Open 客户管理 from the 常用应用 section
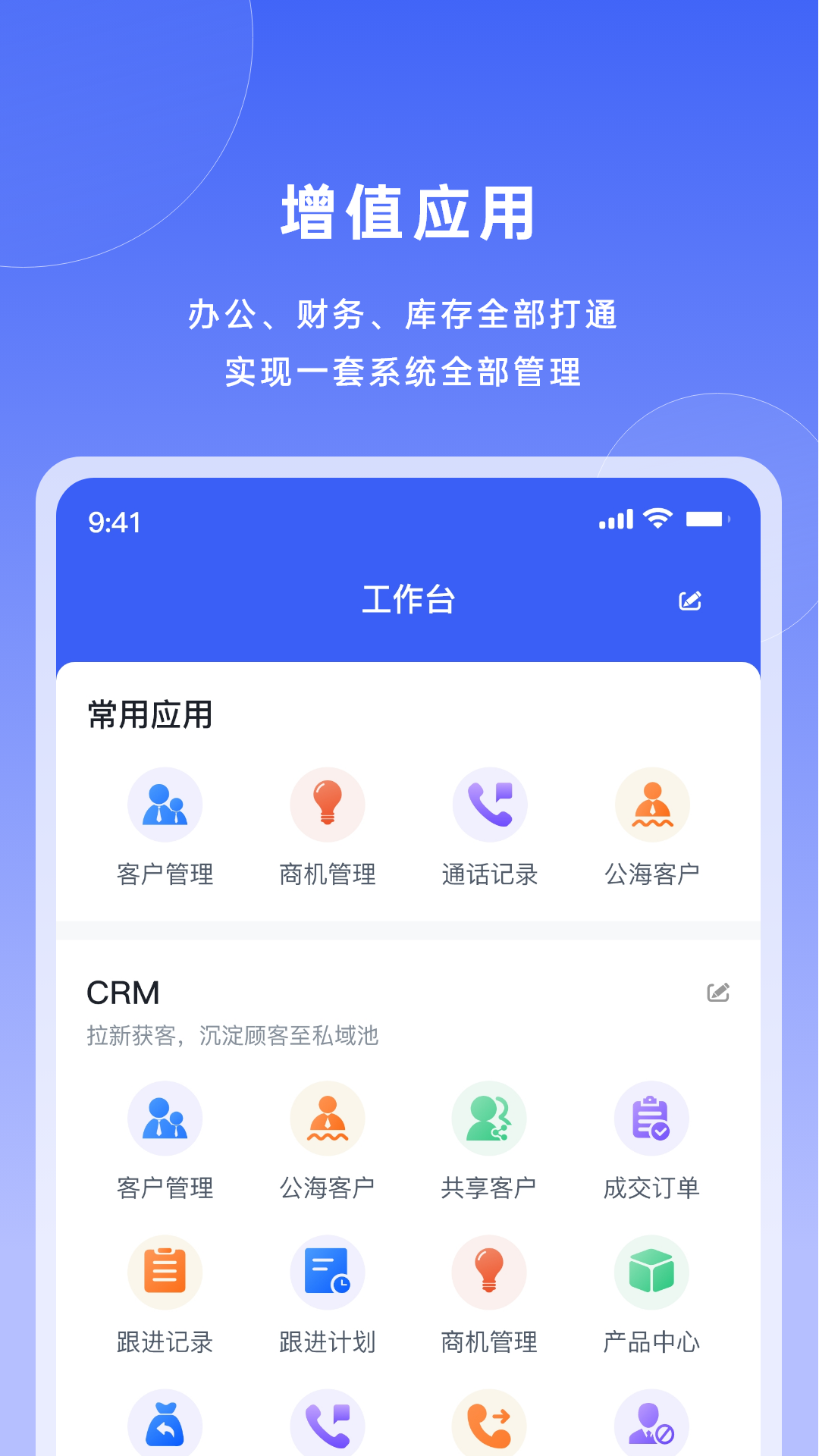 165,804
